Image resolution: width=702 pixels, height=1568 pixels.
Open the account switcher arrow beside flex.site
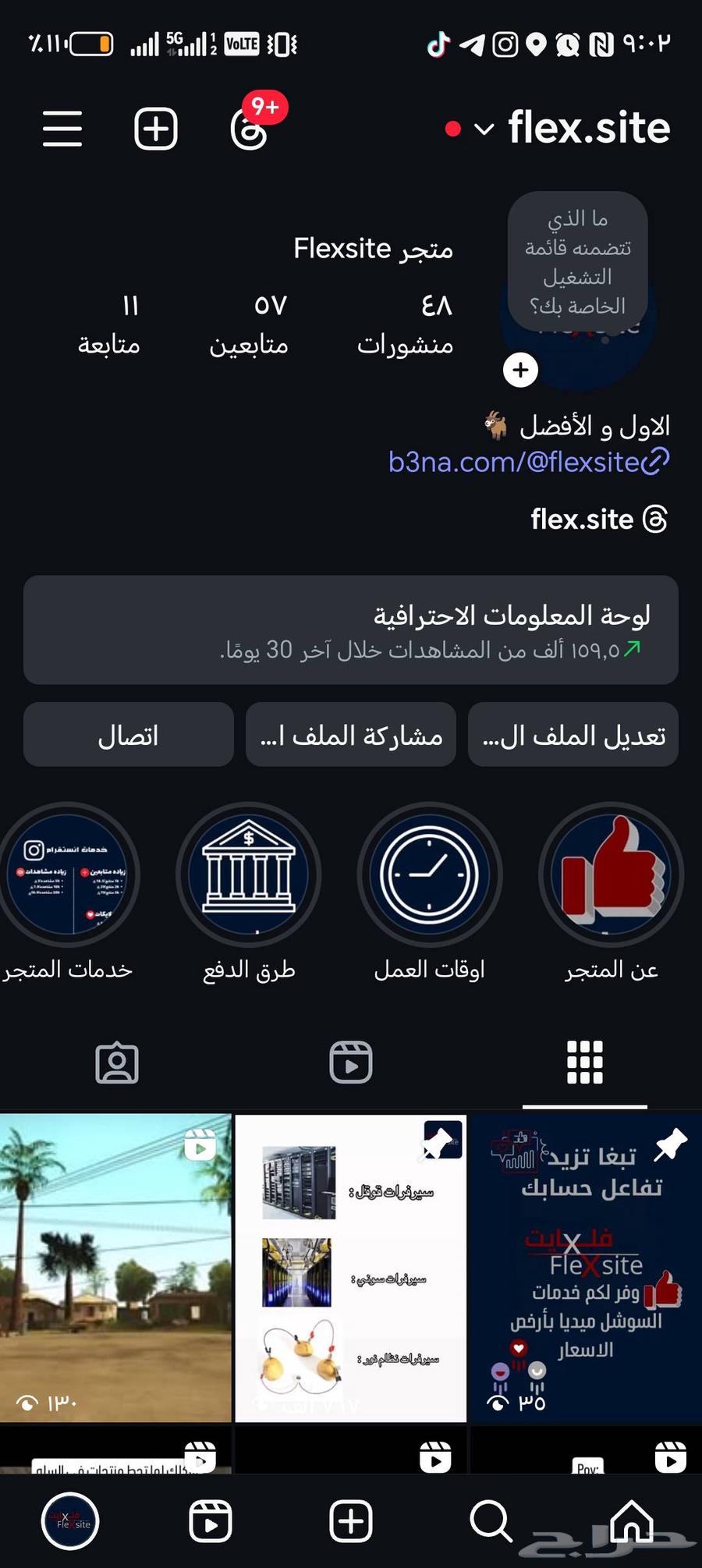click(x=484, y=129)
